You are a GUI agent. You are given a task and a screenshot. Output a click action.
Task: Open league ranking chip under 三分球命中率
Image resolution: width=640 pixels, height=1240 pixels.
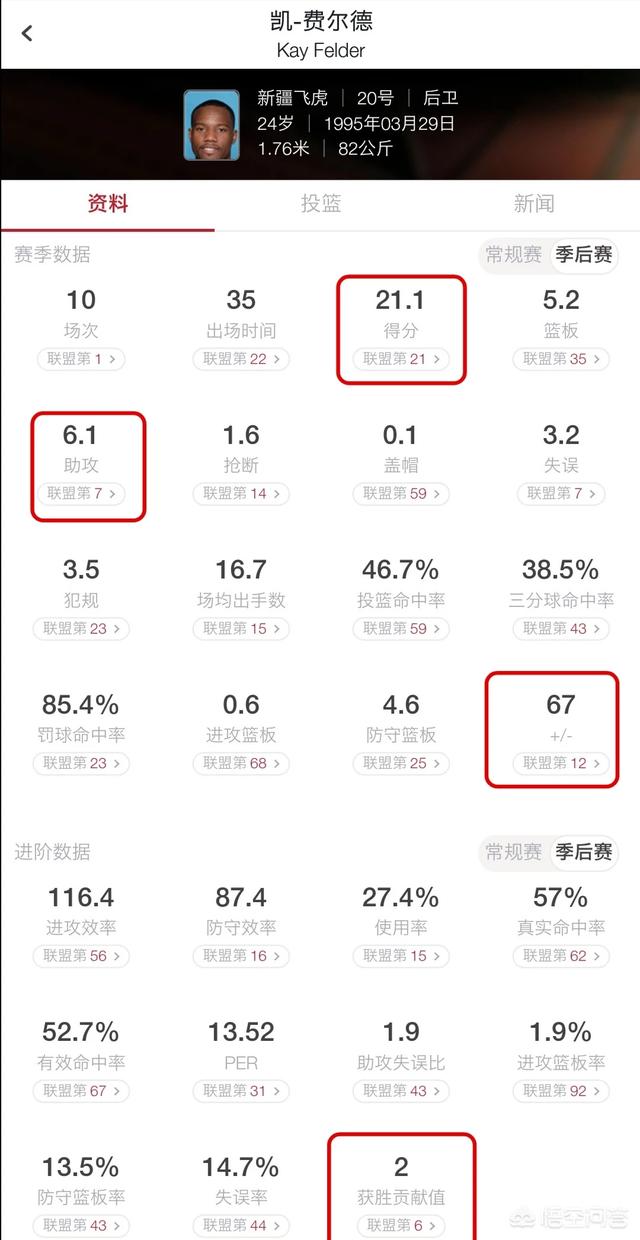(x=561, y=628)
